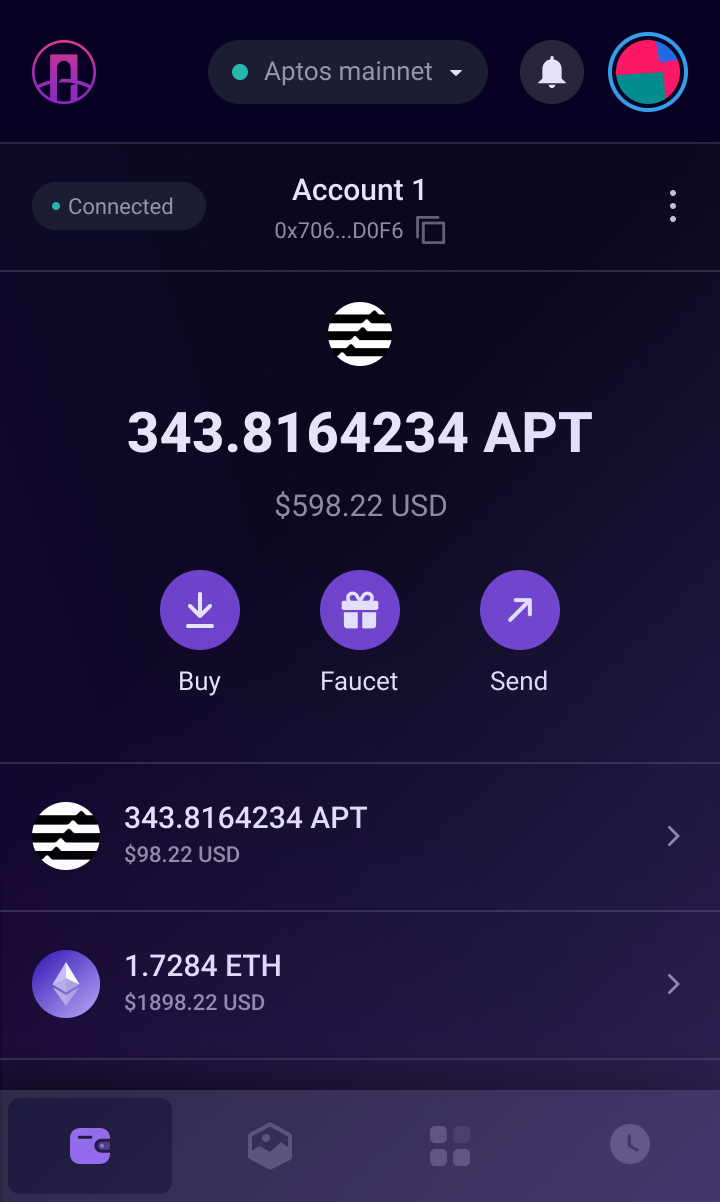Switch to the NFT gallery tab
This screenshot has width=720, height=1202.
coord(270,1145)
